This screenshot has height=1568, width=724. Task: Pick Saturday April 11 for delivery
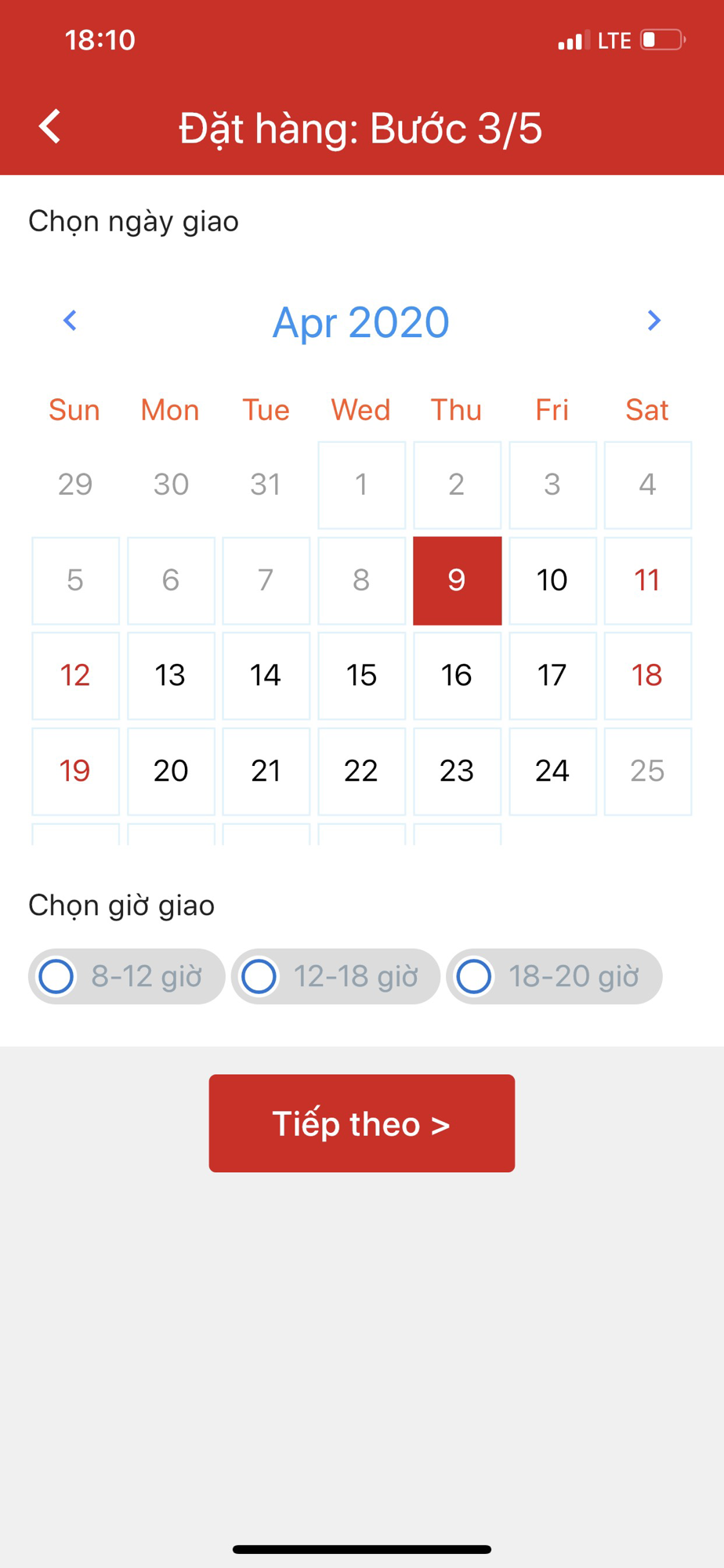click(648, 581)
